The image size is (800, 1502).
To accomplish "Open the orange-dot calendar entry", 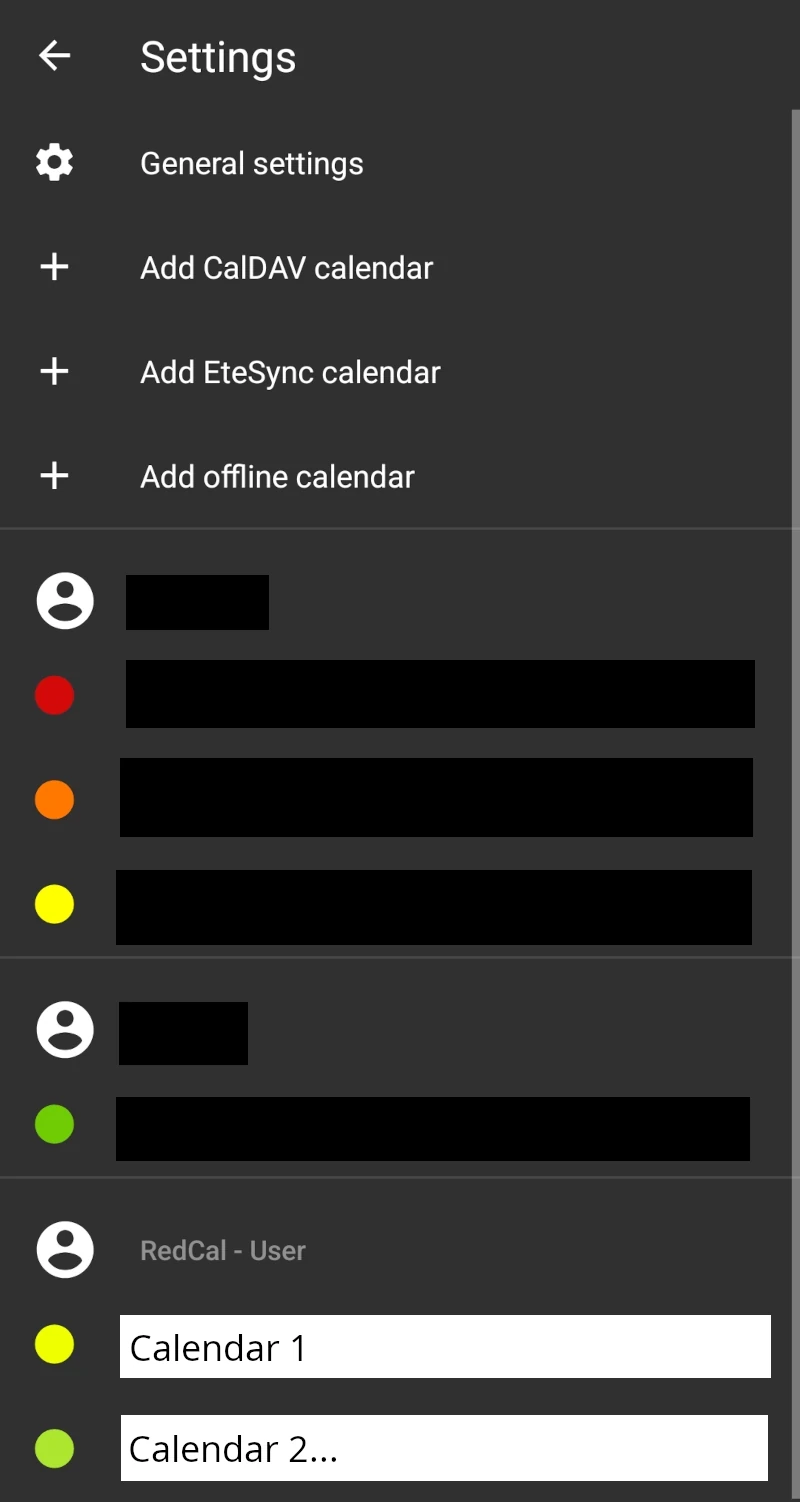I will pos(436,797).
